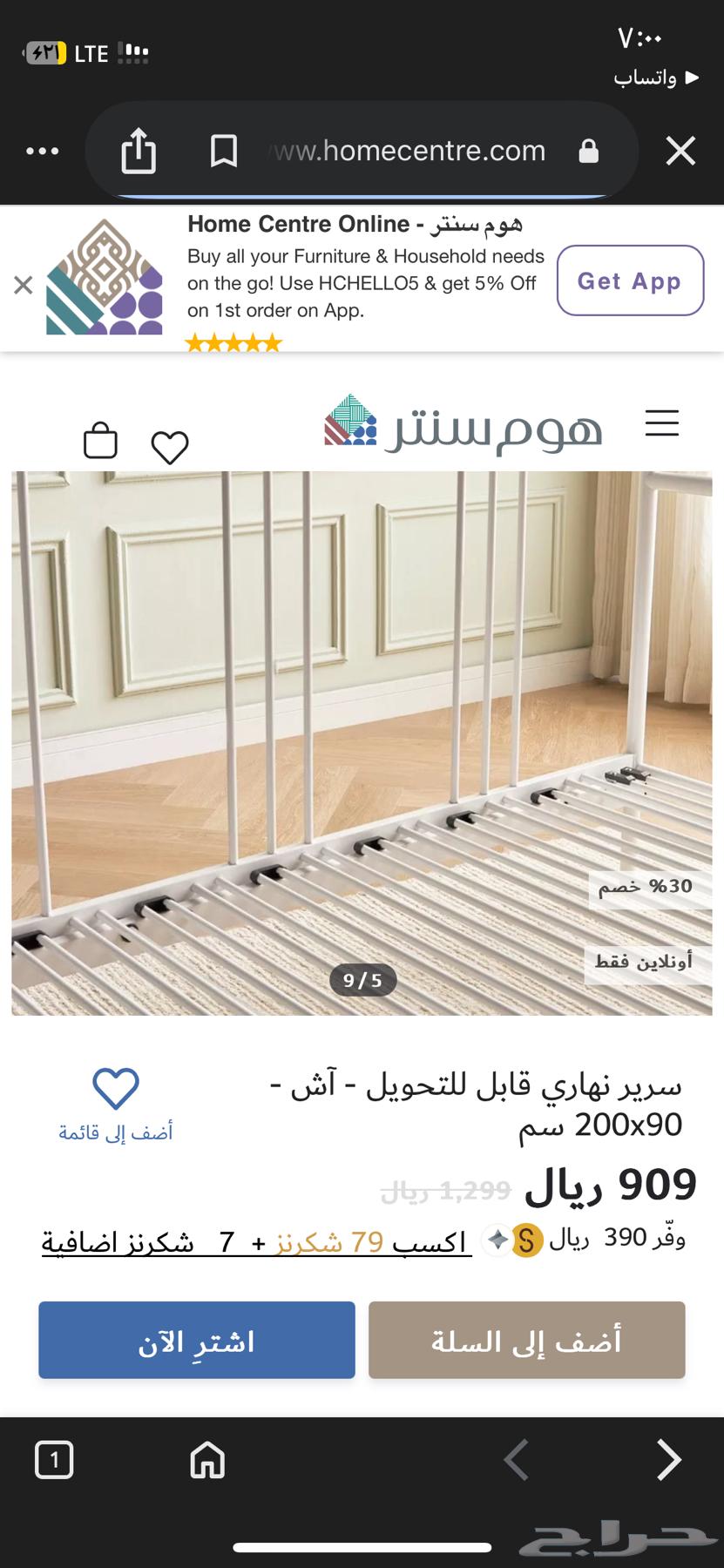Tap the اشتر الآن buy now button
The height and width of the screenshot is (1568, 724).
pos(196,1340)
